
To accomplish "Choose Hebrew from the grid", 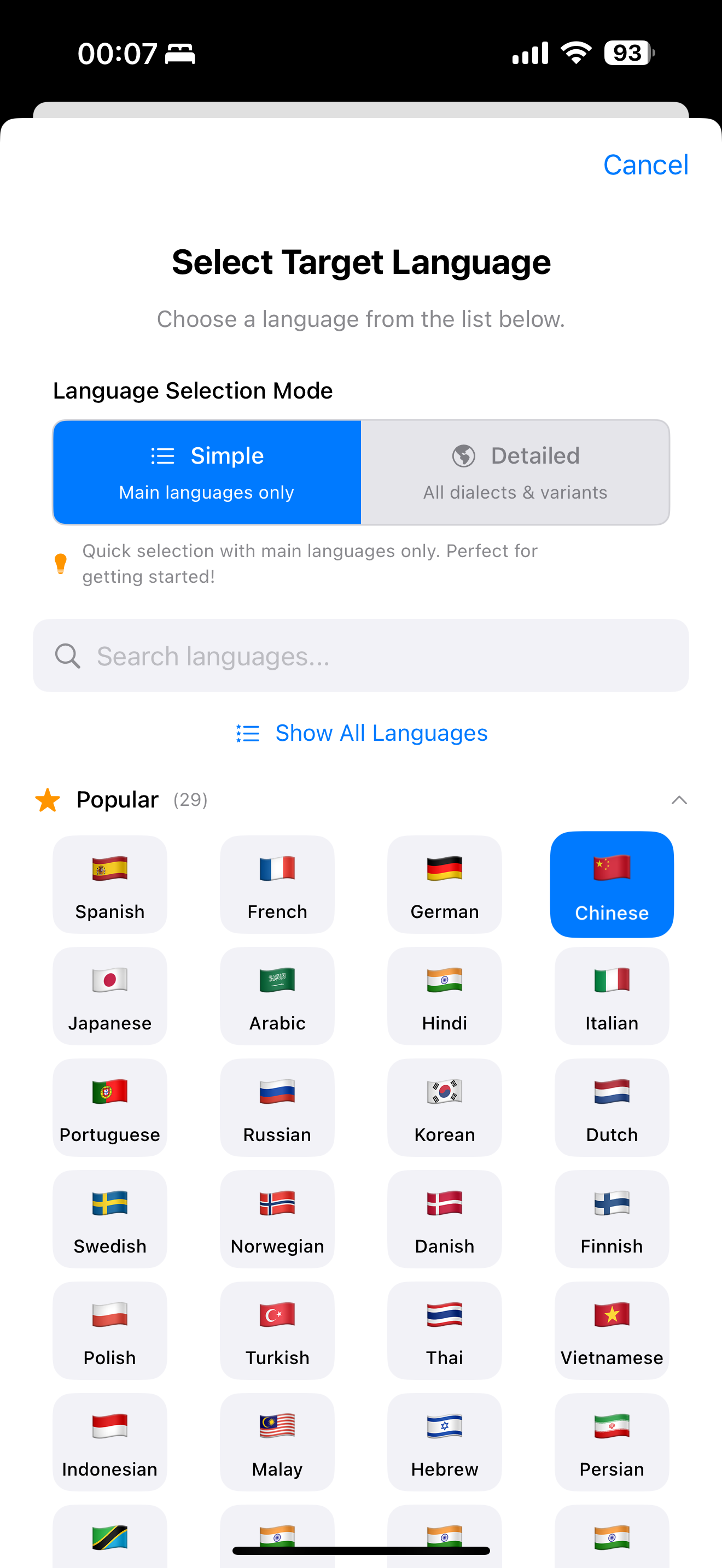I will point(444,1441).
